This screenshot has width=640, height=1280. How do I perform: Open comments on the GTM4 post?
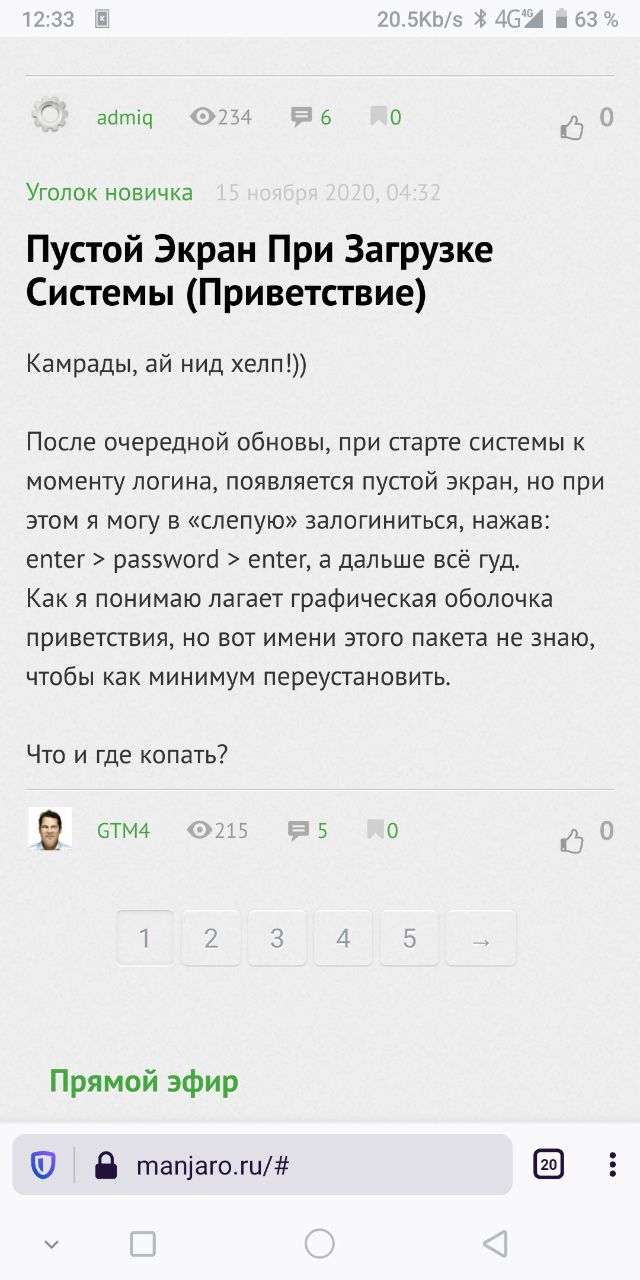pyautogui.click(x=308, y=830)
